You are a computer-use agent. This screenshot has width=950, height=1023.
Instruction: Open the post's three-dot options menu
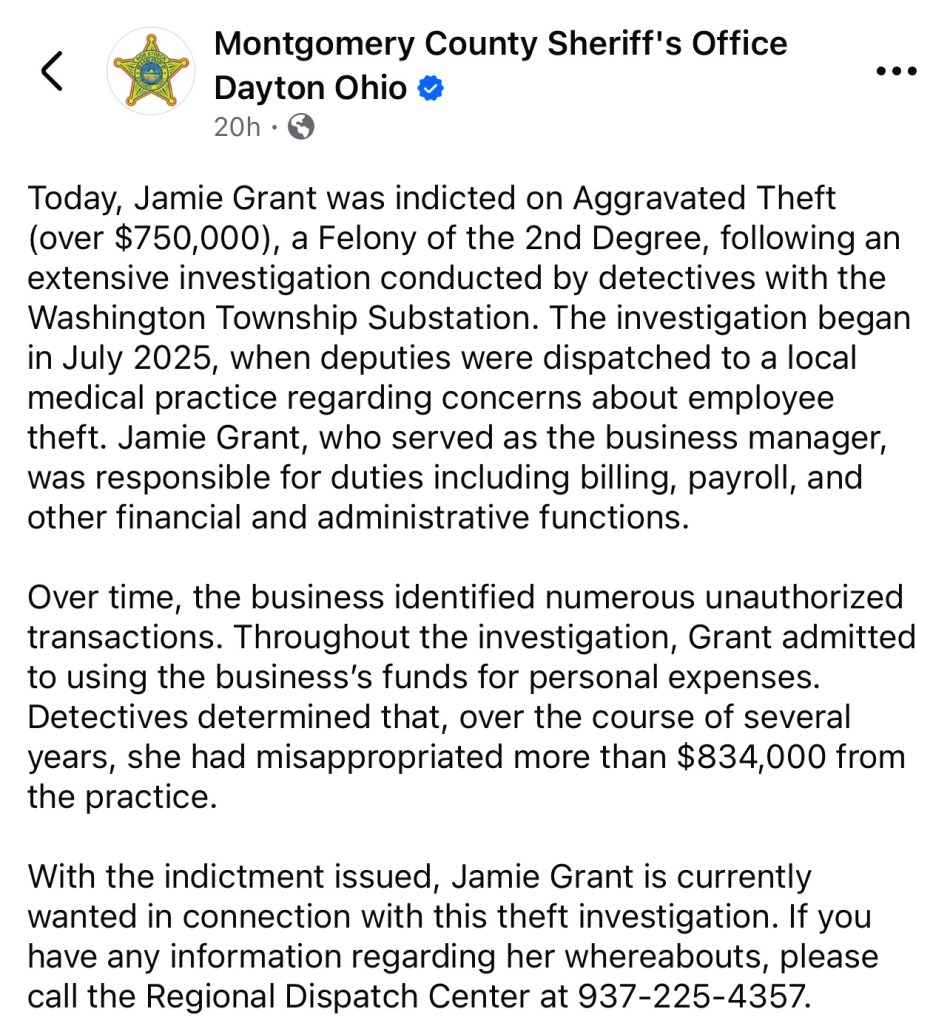pos(895,71)
